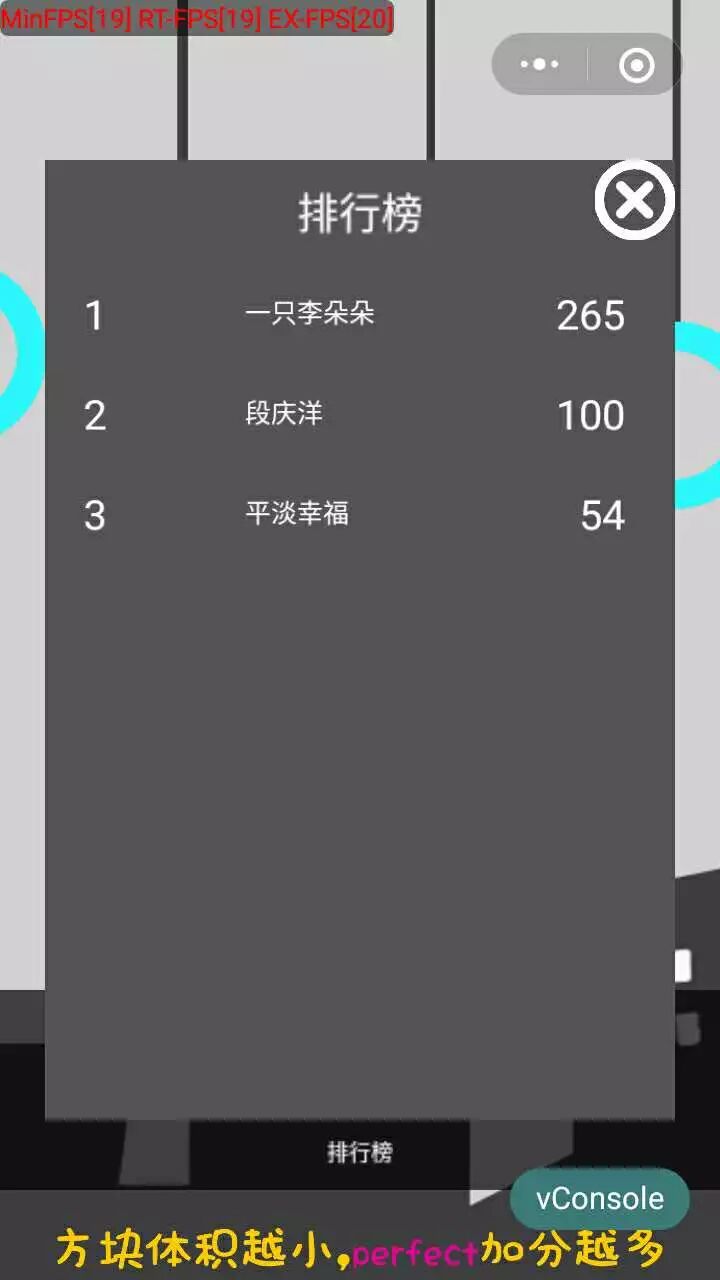Tap the 排行榜 button below the popup
This screenshot has width=720, height=1280.
[x=360, y=1152]
